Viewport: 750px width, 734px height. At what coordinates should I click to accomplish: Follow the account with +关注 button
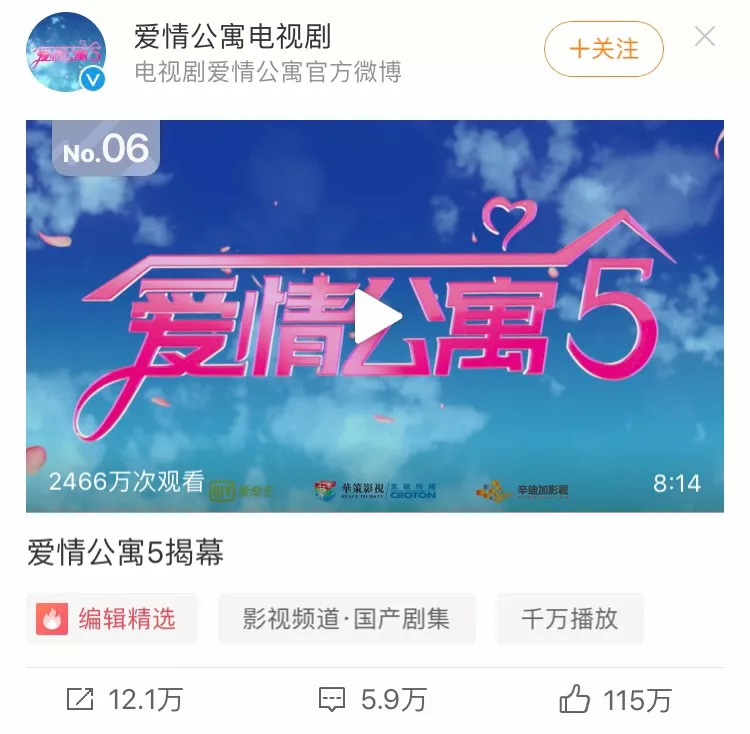click(x=604, y=49)
